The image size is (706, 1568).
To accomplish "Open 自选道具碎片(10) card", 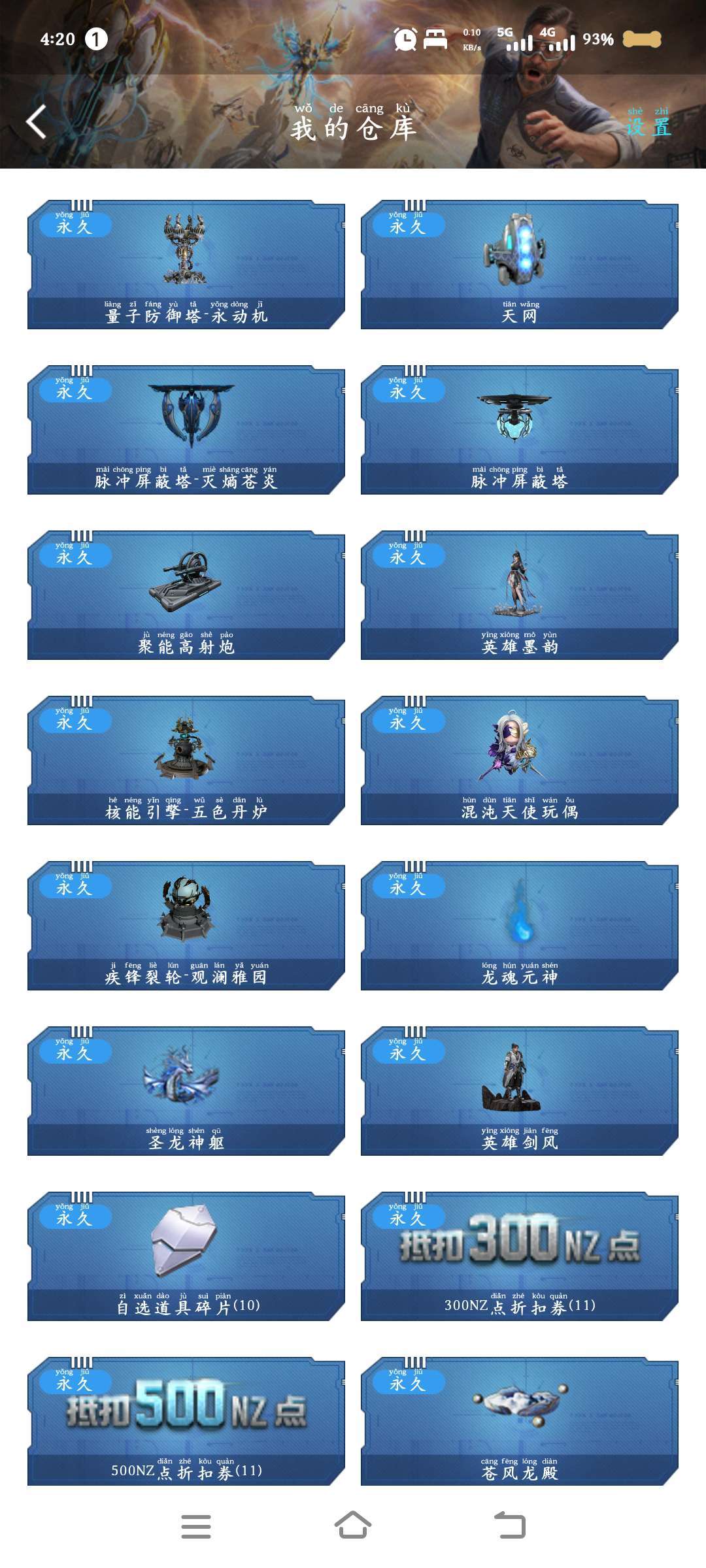I will coord(186,1256).
